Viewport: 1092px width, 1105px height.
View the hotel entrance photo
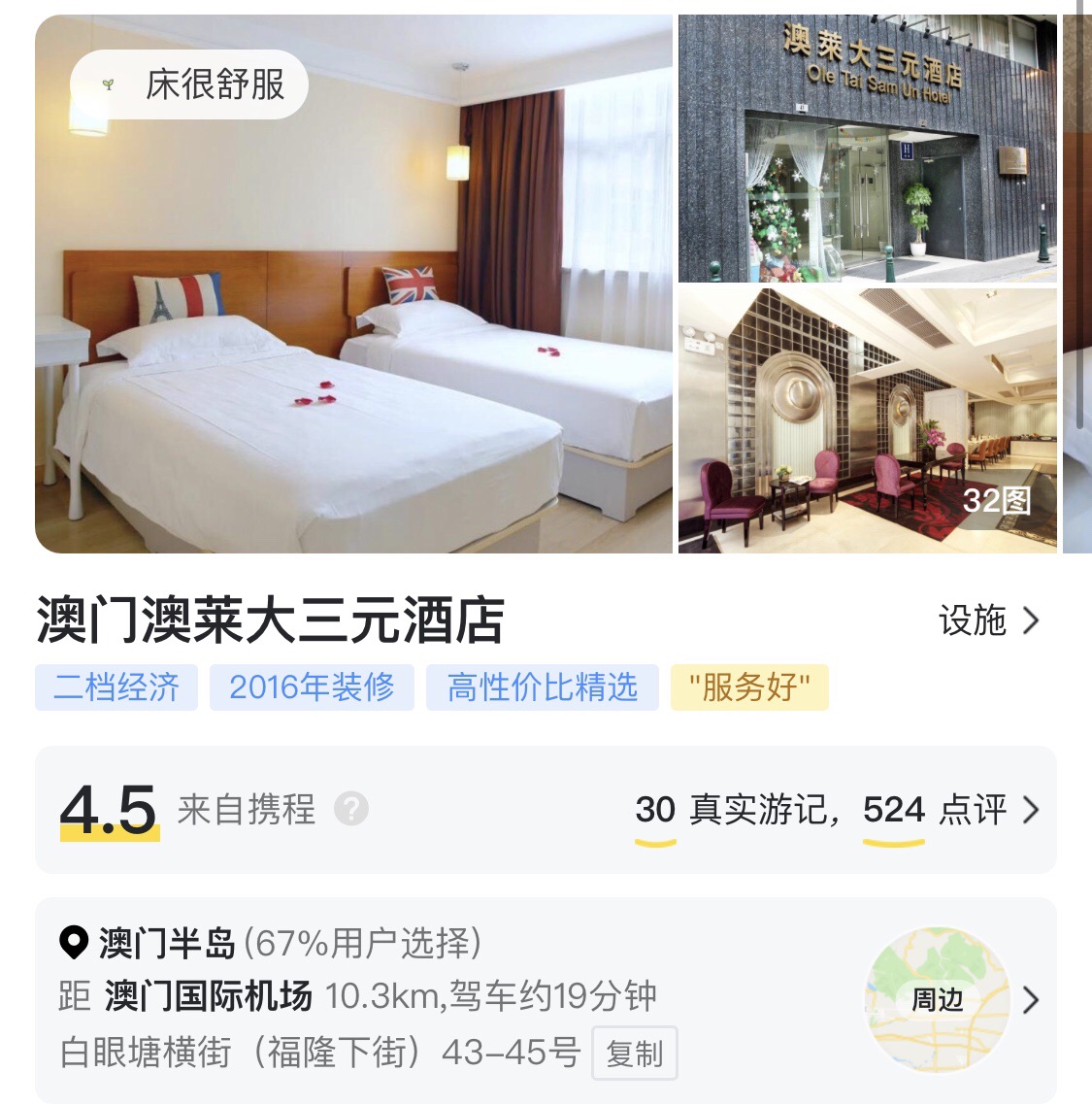point(867,149)
